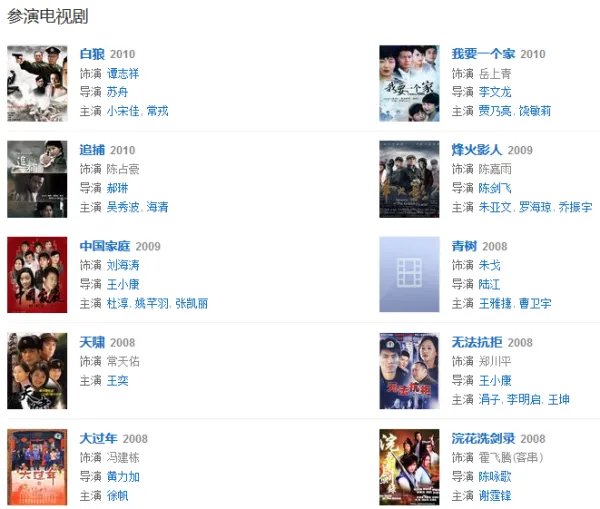Open the 天啸 series title link
Image resolution: width=600 pixels, height=509 pixels.
click(92, 342)
